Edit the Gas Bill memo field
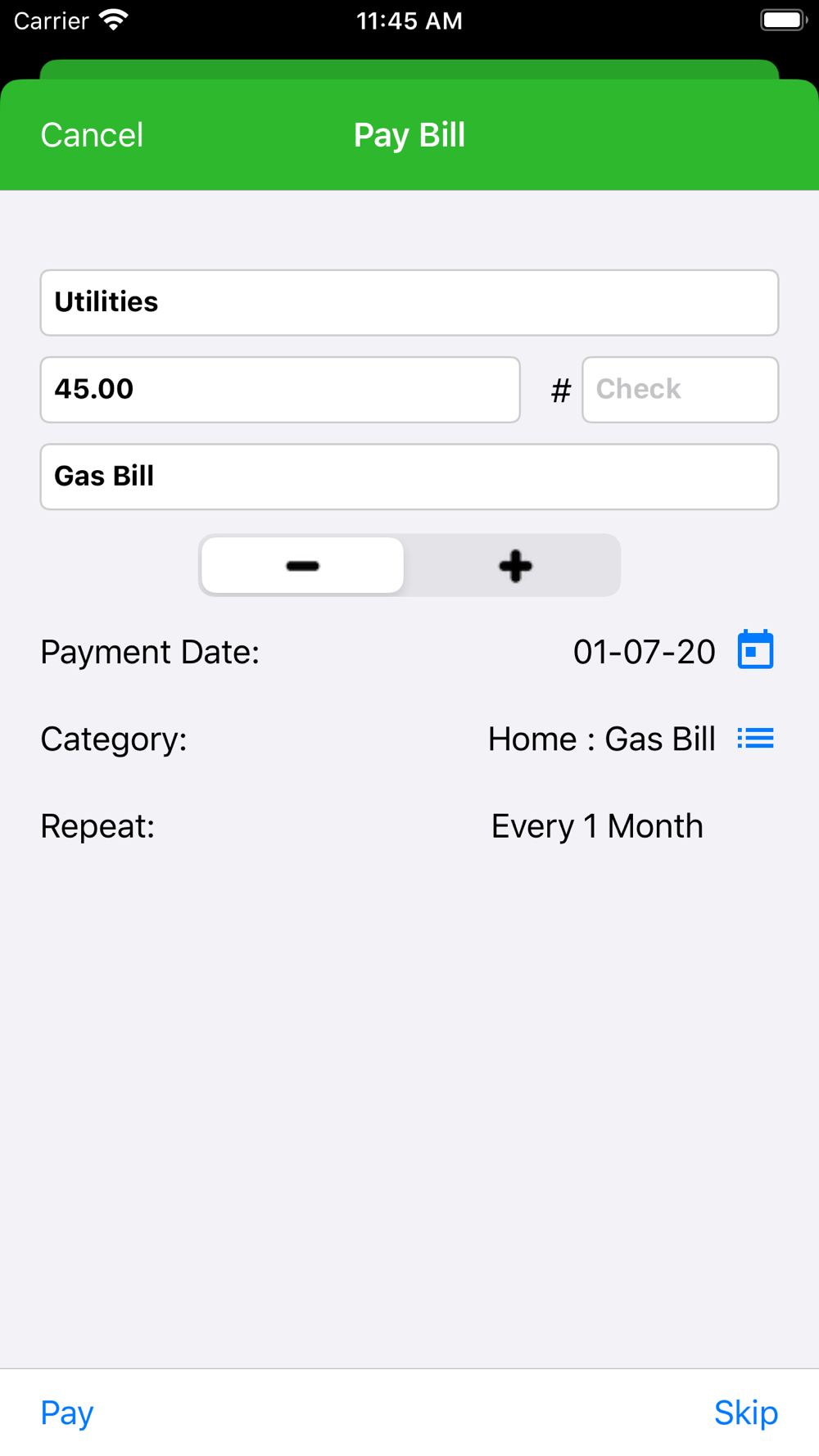The image size is (819, 1456). (x=409, y=477)
